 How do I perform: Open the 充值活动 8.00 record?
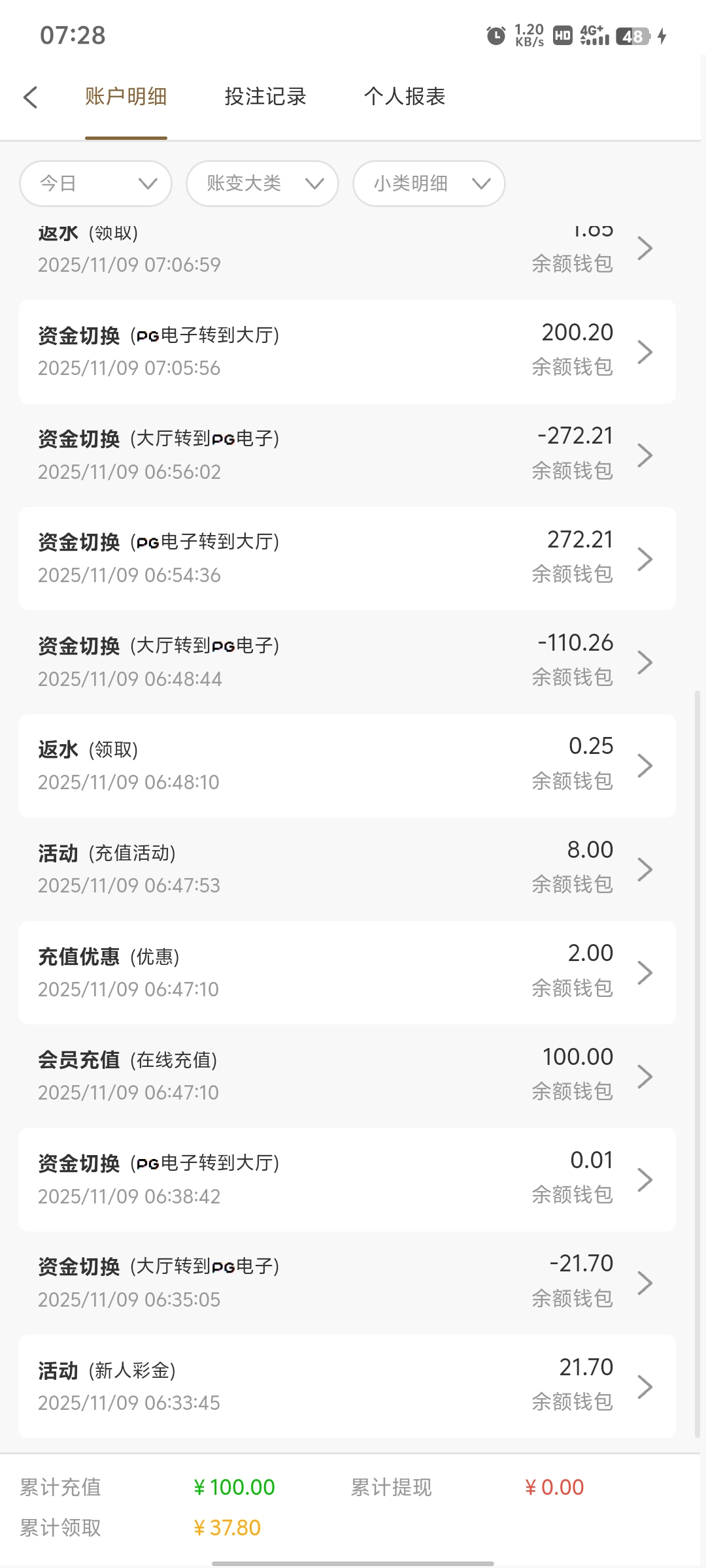click(347, 869)
